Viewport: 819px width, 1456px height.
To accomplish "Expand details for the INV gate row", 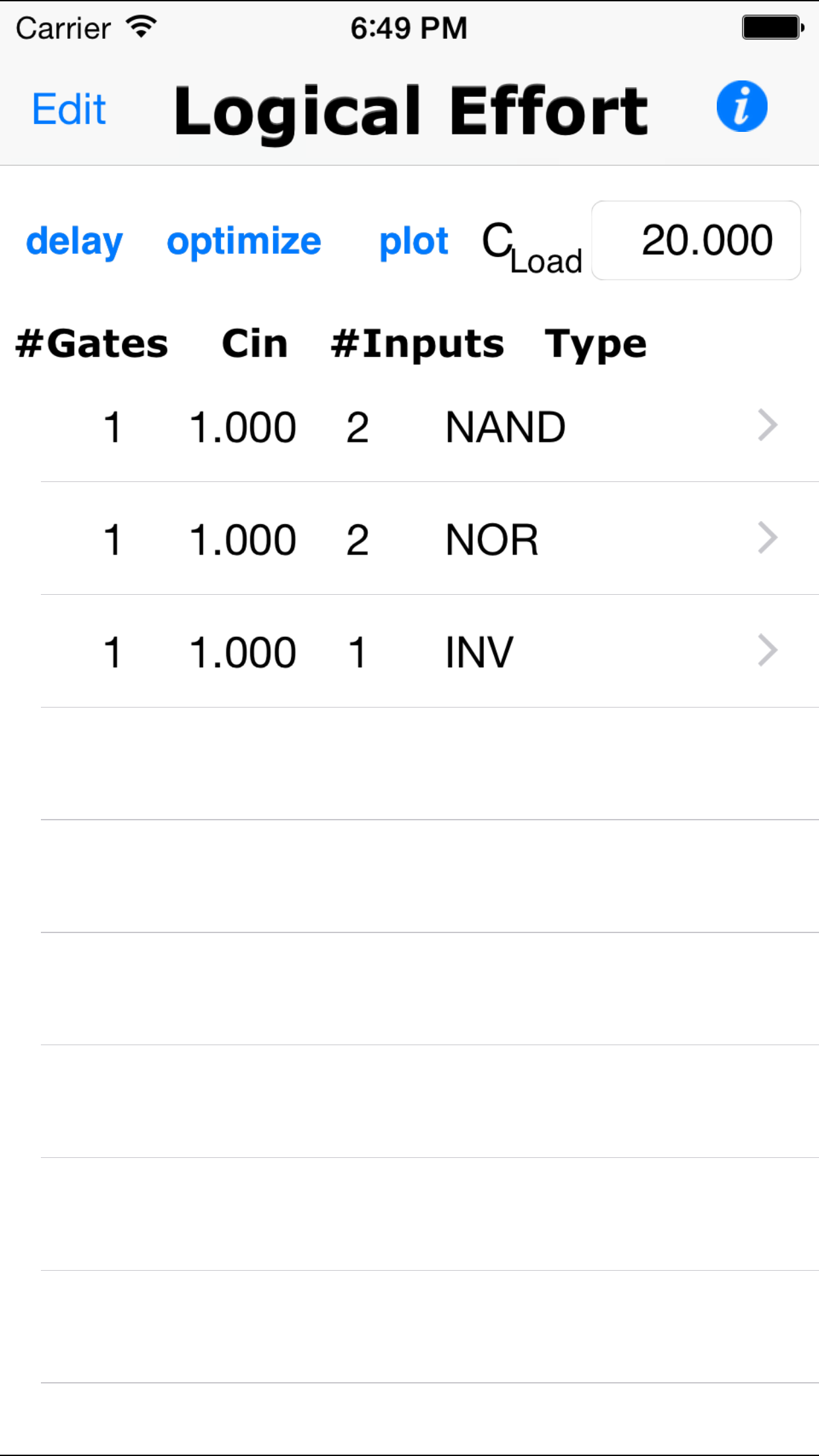I will coord(767,652).
